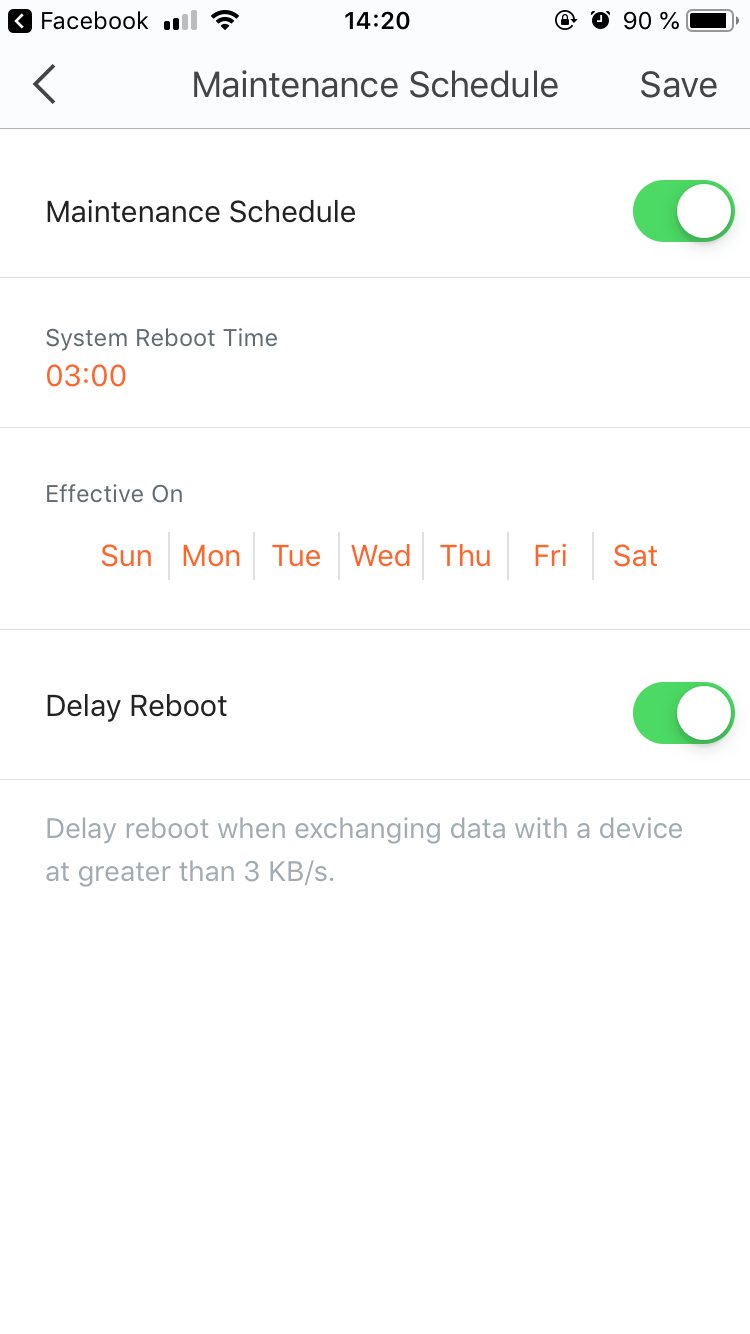Toggle Sat in Effective On days
The width and height of the screenshot is (750, 1334).
[635, 556]
